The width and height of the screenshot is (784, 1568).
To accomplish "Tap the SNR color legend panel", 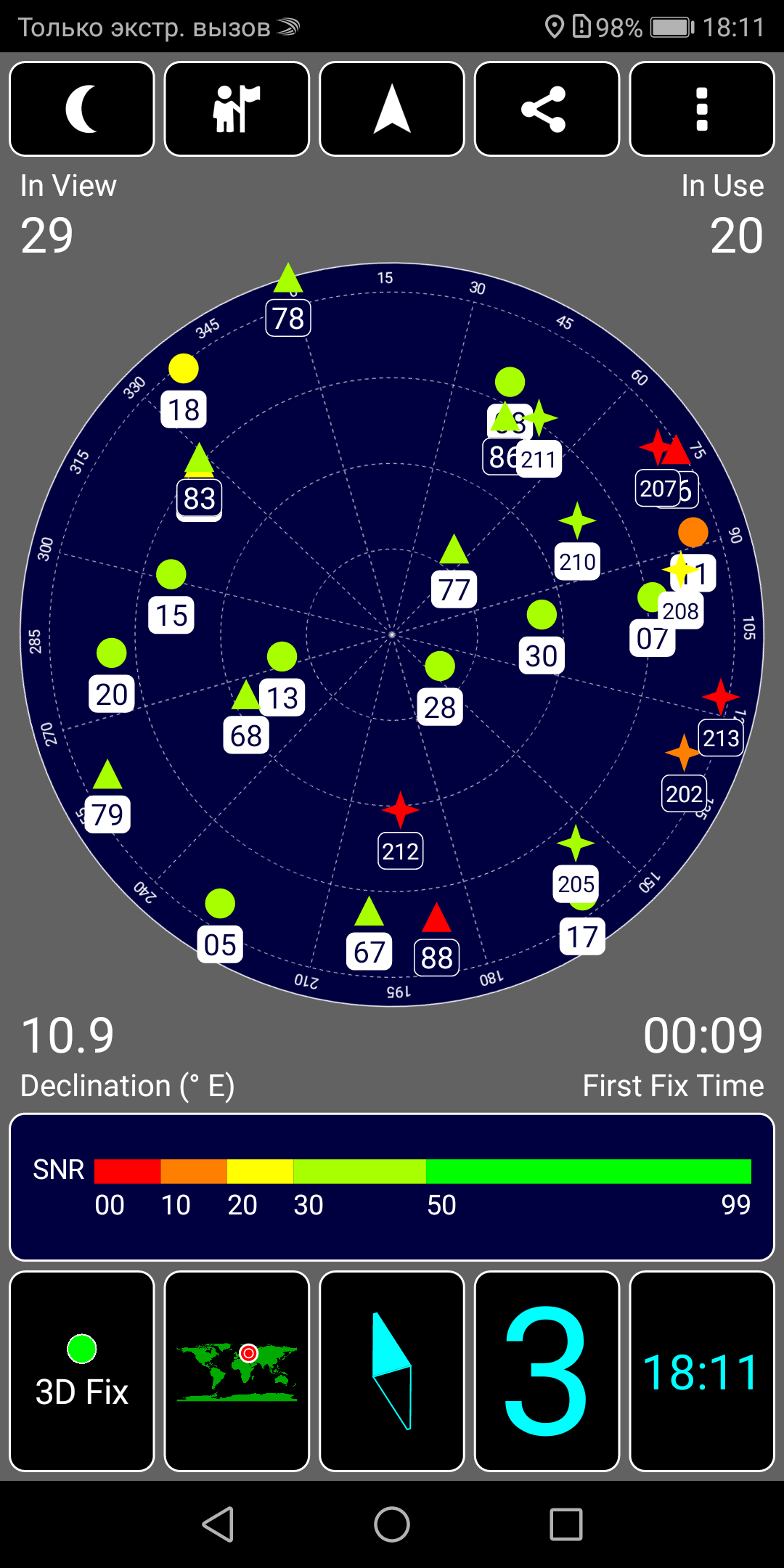I will click(392, 1187).
